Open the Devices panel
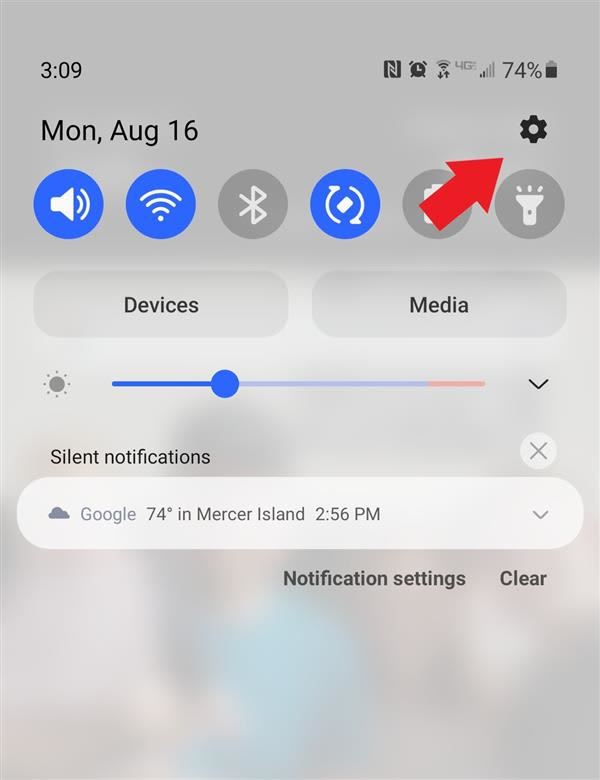The width and height of the screenshot is (600, 780). (161, 305)
